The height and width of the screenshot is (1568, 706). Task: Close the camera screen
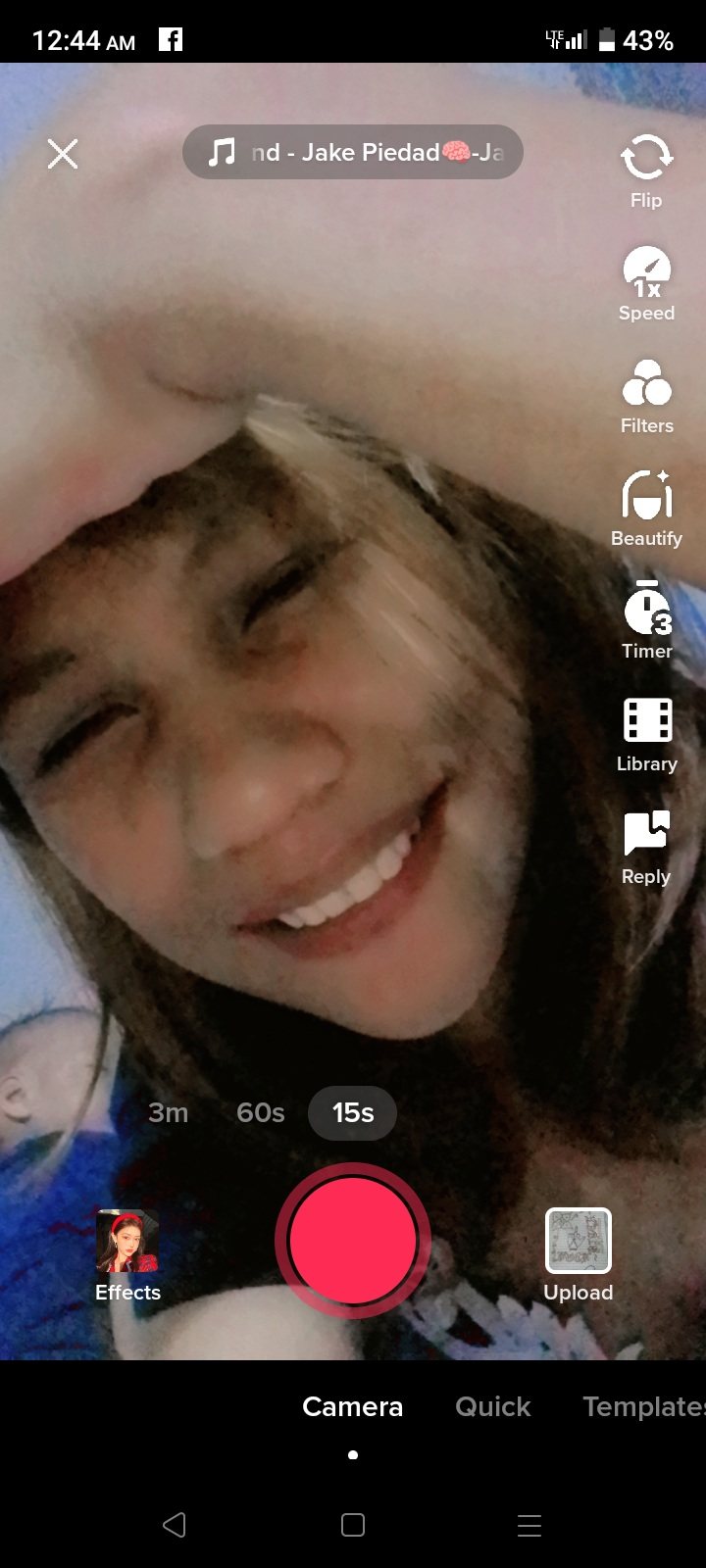click(63, 154)
